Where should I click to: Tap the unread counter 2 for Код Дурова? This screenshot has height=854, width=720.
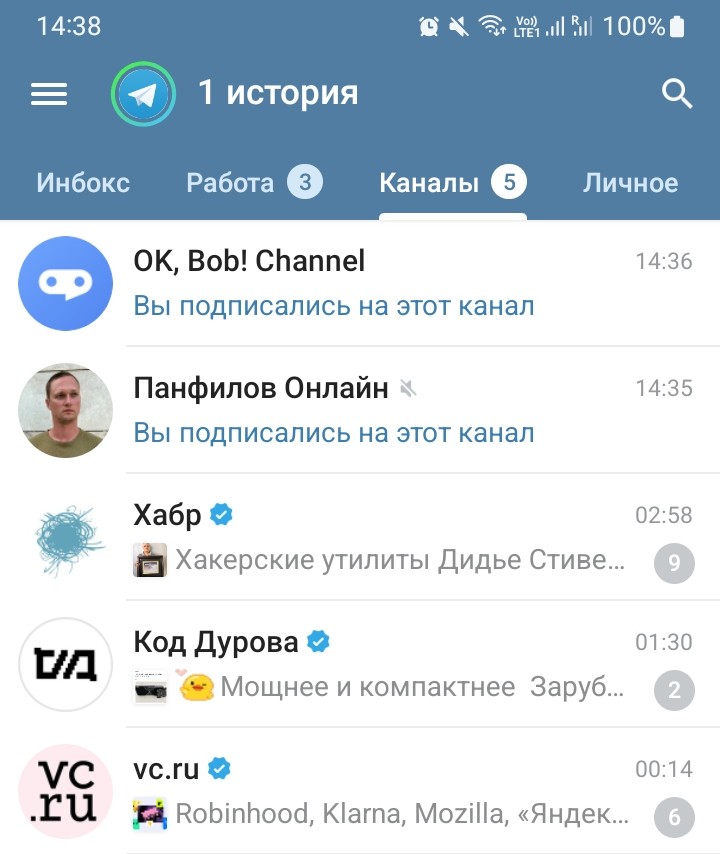(x=674, y=690)
